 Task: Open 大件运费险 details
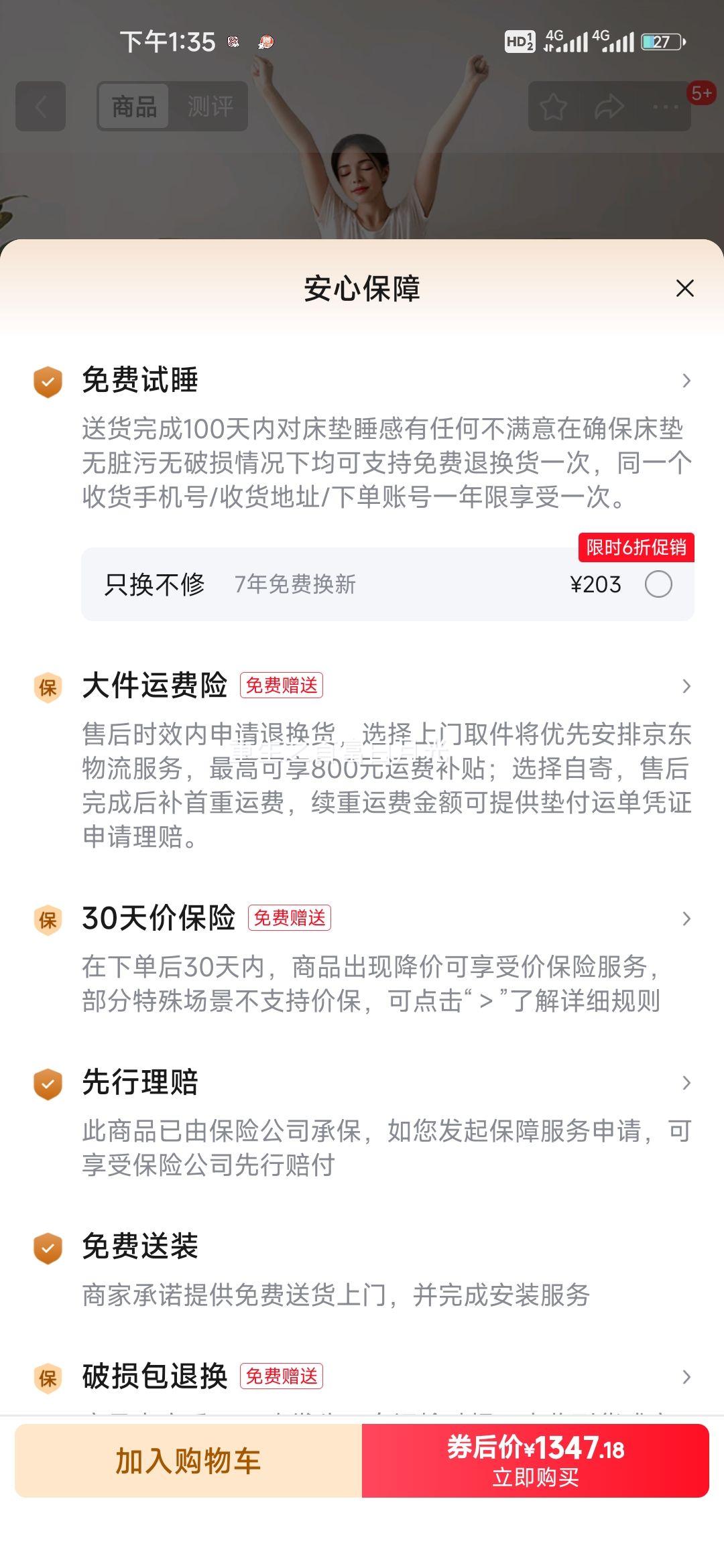click(686, 686)
